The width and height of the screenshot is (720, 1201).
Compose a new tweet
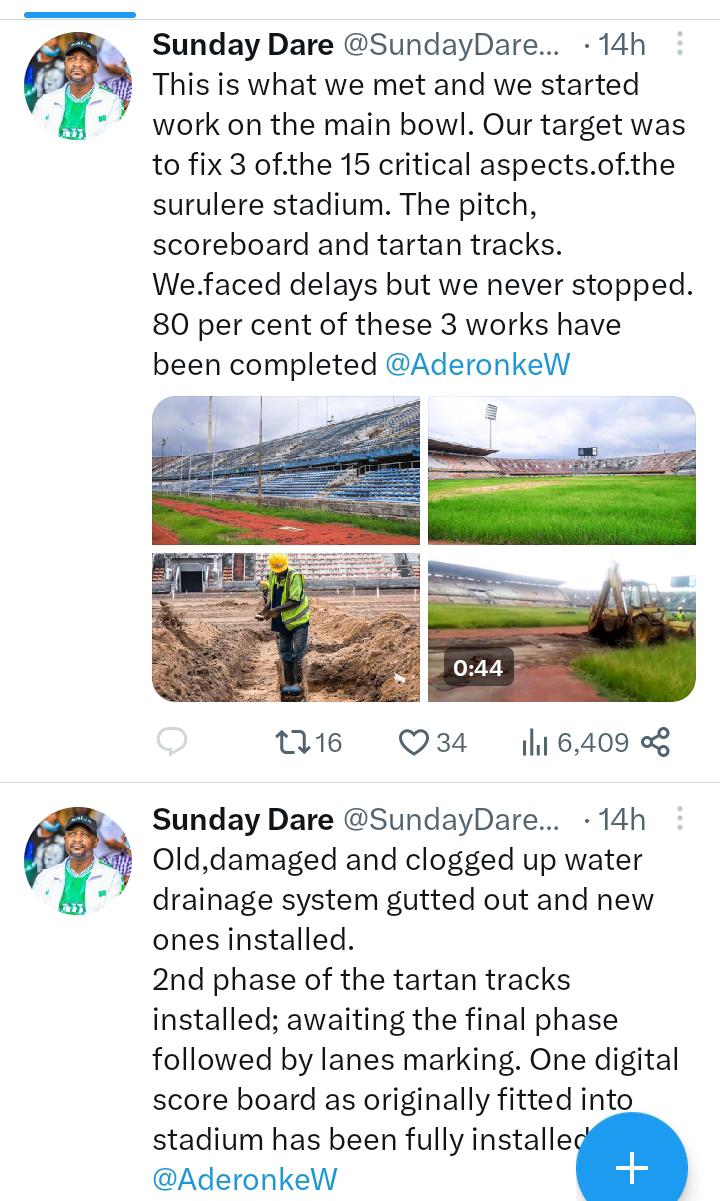coord(631,1166)
